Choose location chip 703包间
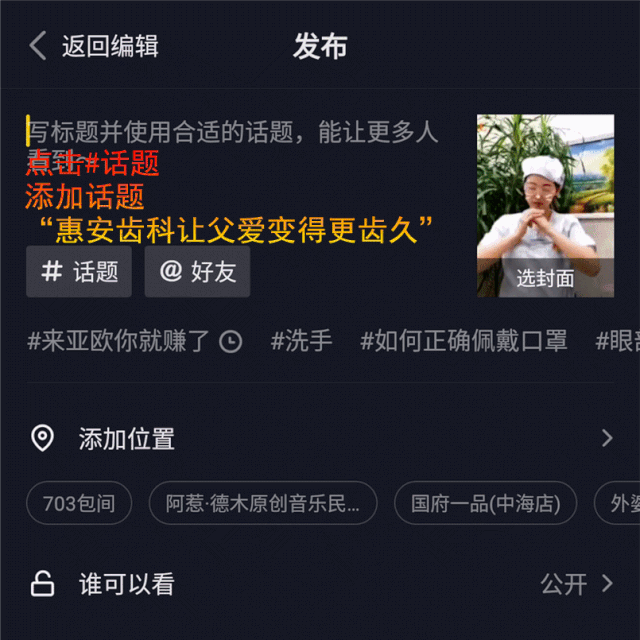This screenshot has width=640, height=640. point(79,503)
